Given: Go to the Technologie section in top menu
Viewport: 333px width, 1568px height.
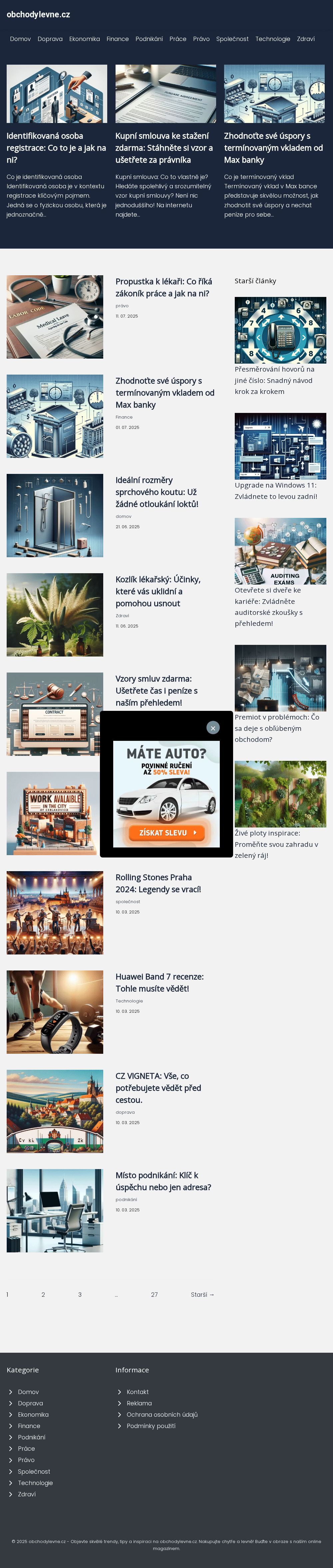Looking at the screenshot, I should pyautogui.click(x=272, y=39).
